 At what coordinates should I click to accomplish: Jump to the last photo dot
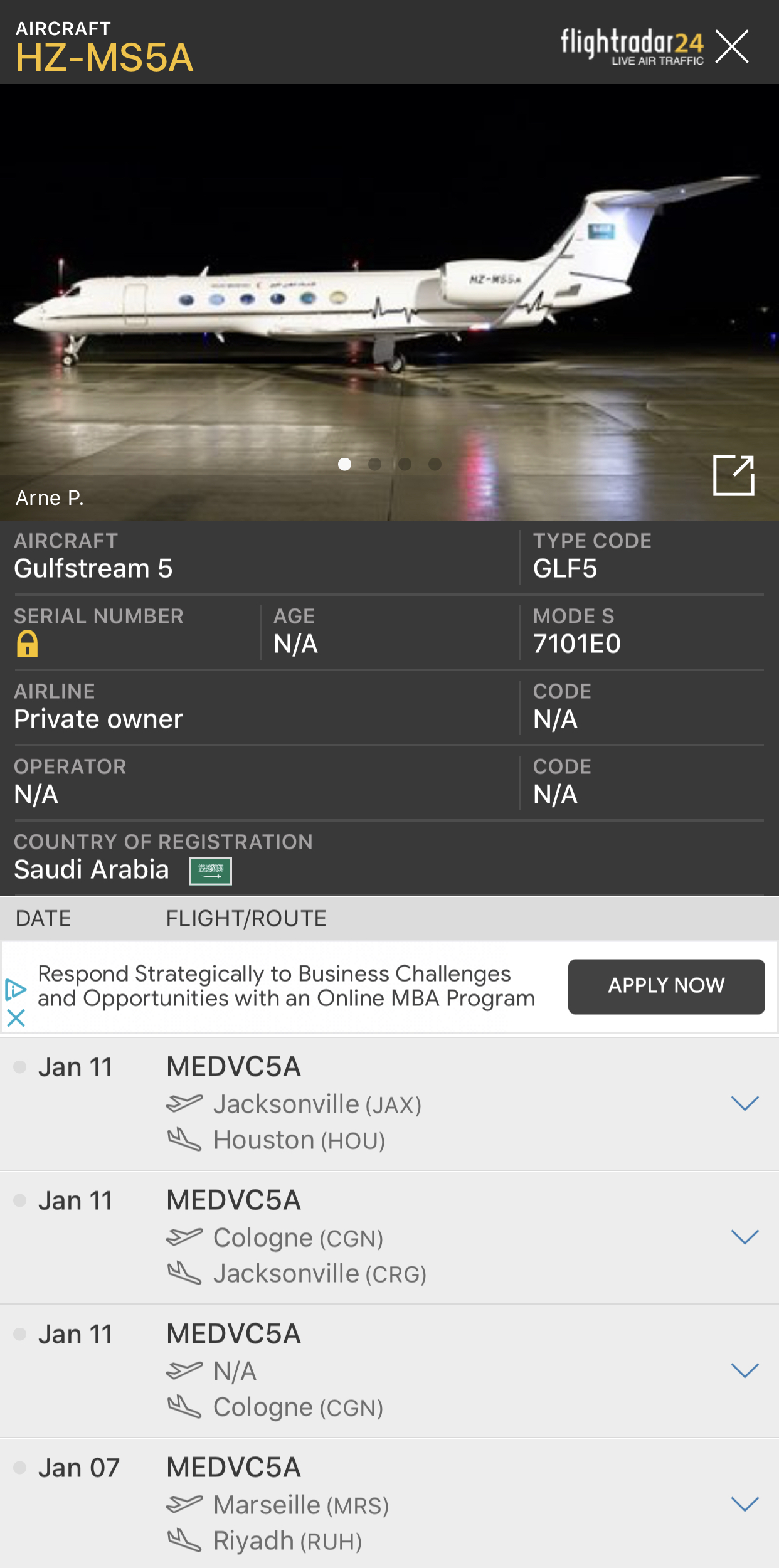tap(435, 464)
